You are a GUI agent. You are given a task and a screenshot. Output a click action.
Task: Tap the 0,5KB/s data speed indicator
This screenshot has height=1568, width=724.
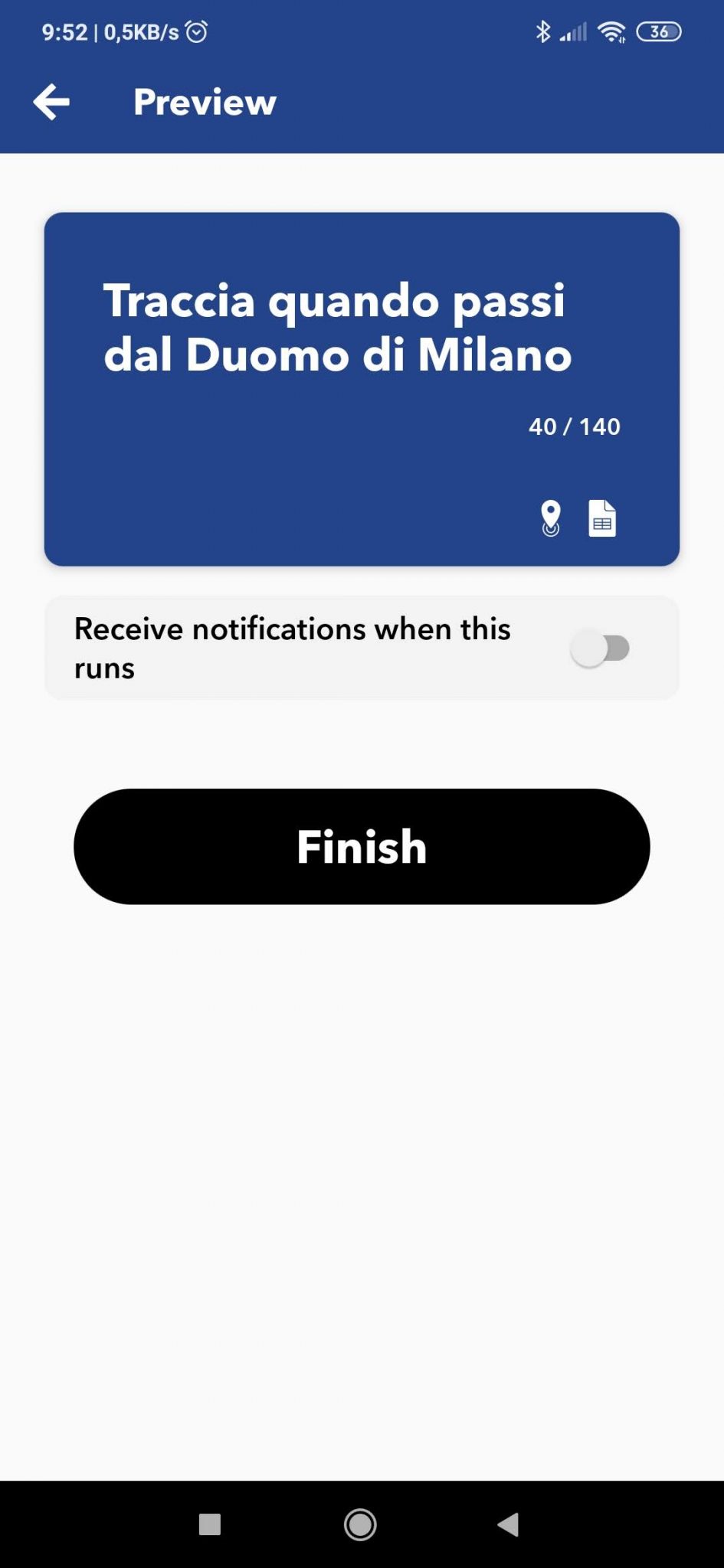coord(138,32)
